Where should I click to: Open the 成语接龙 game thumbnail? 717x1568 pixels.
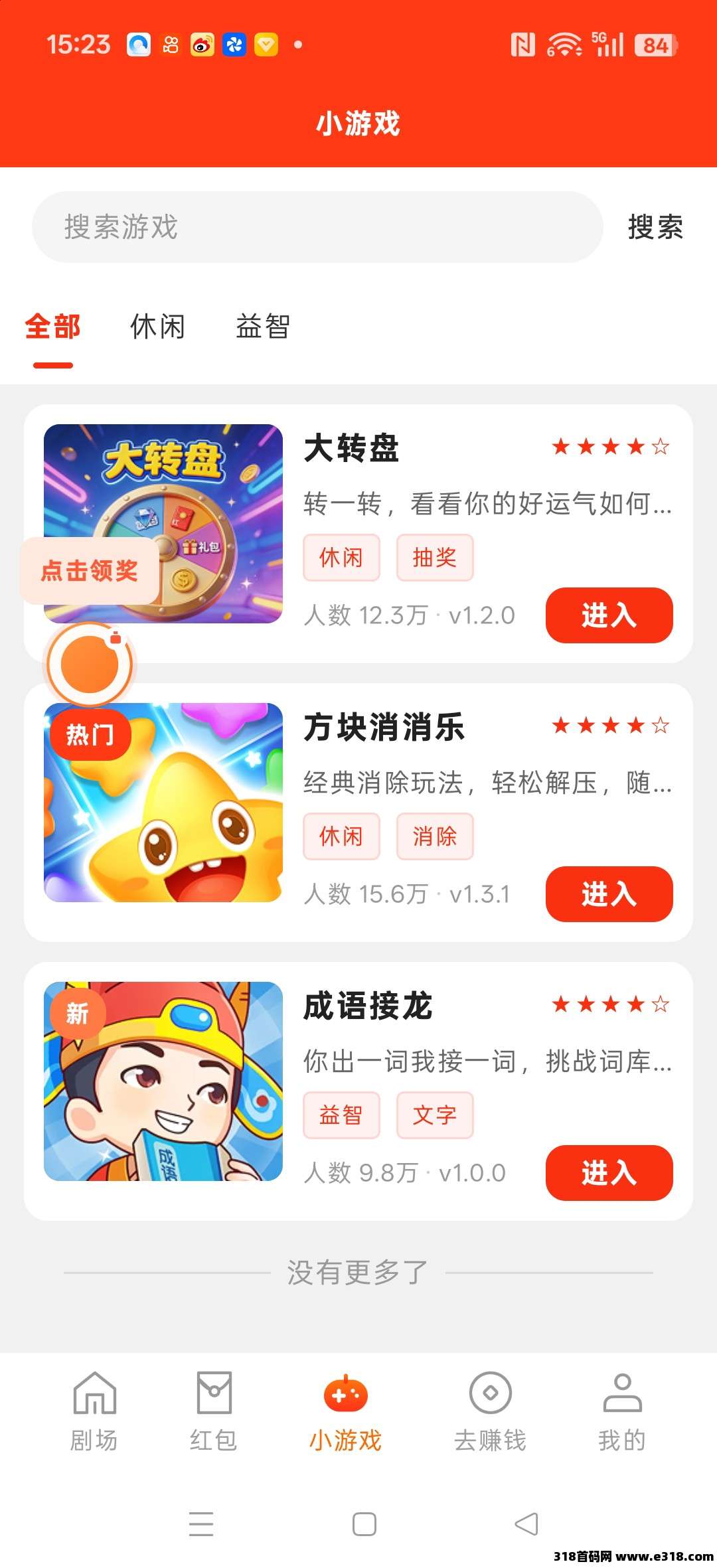[x=163, y=1081]
